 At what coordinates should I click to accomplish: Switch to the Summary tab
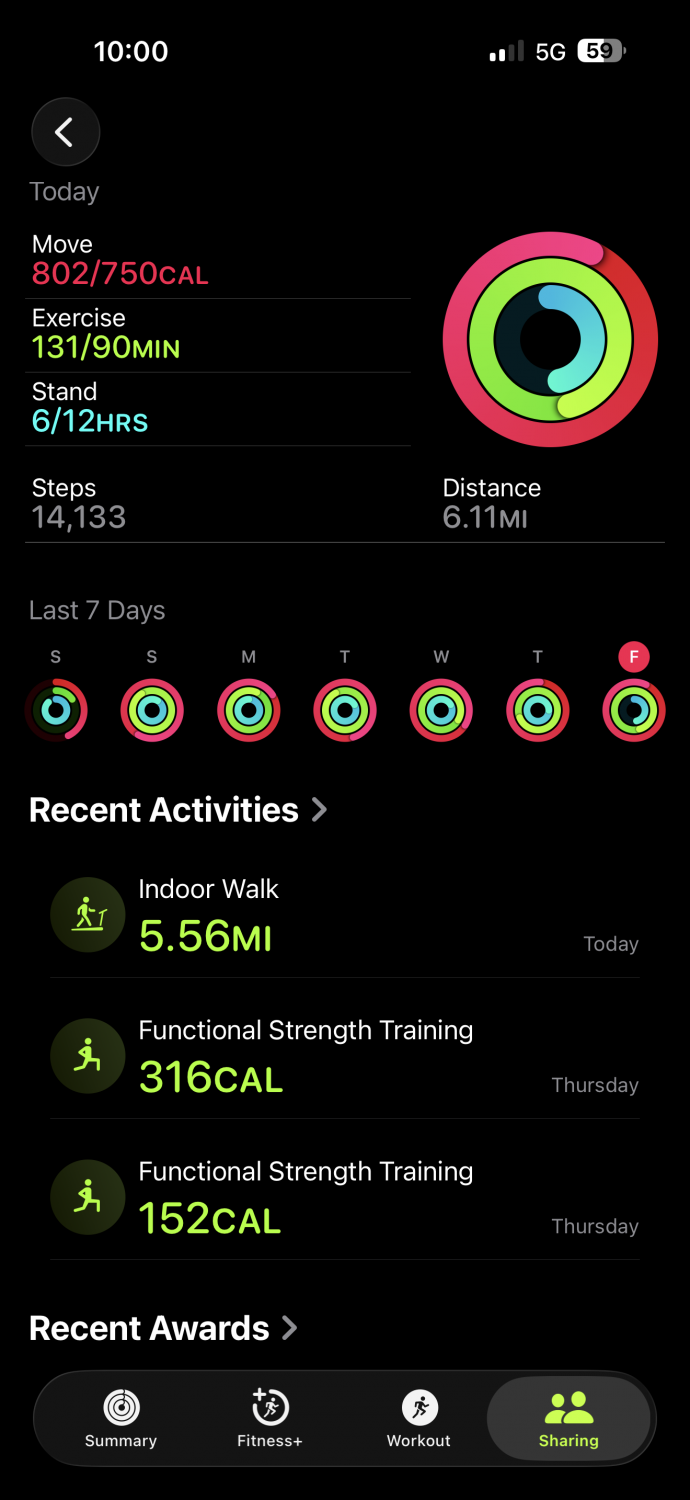click(x=121, y=1419)
